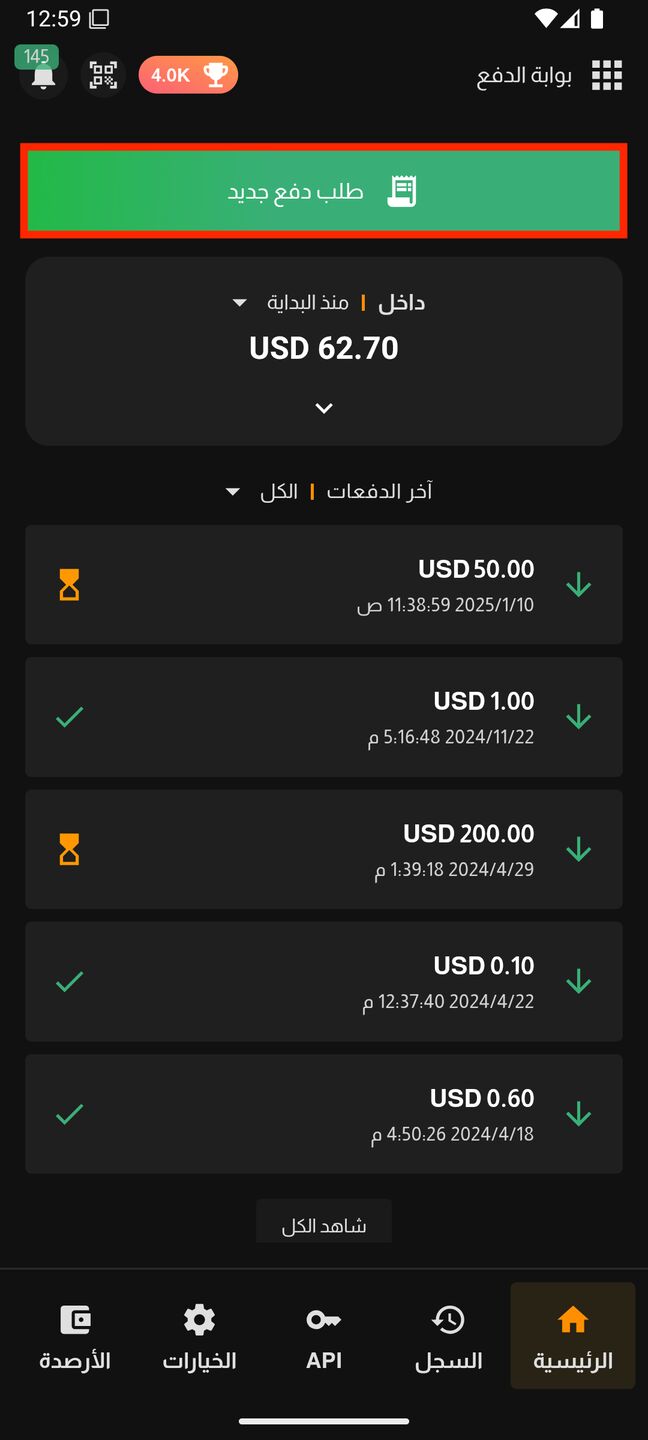Open the QR code scanner

point(103,76)
